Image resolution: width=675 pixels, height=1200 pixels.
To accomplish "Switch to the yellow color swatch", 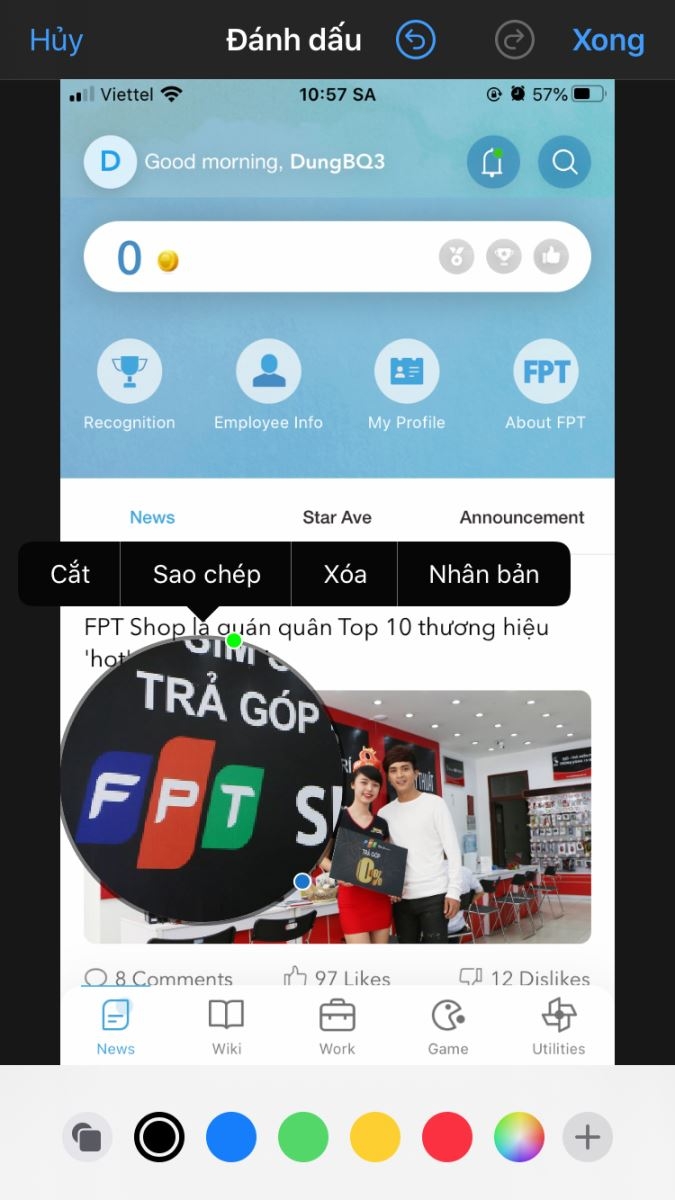I will (x=375, y=1137).
